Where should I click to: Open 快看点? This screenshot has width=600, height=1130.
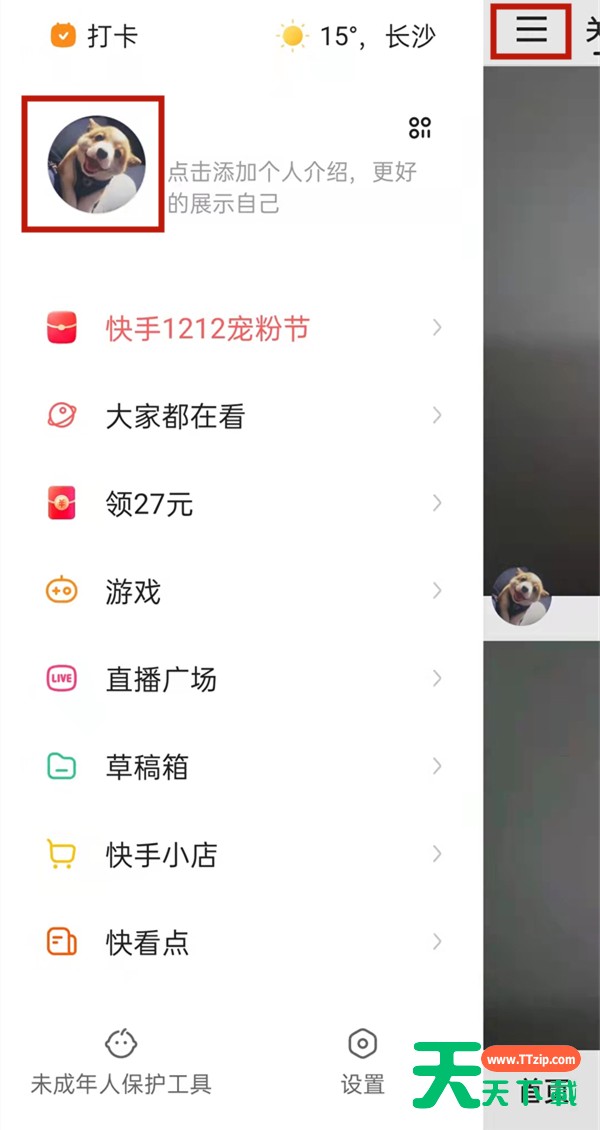tap(243, 942)
